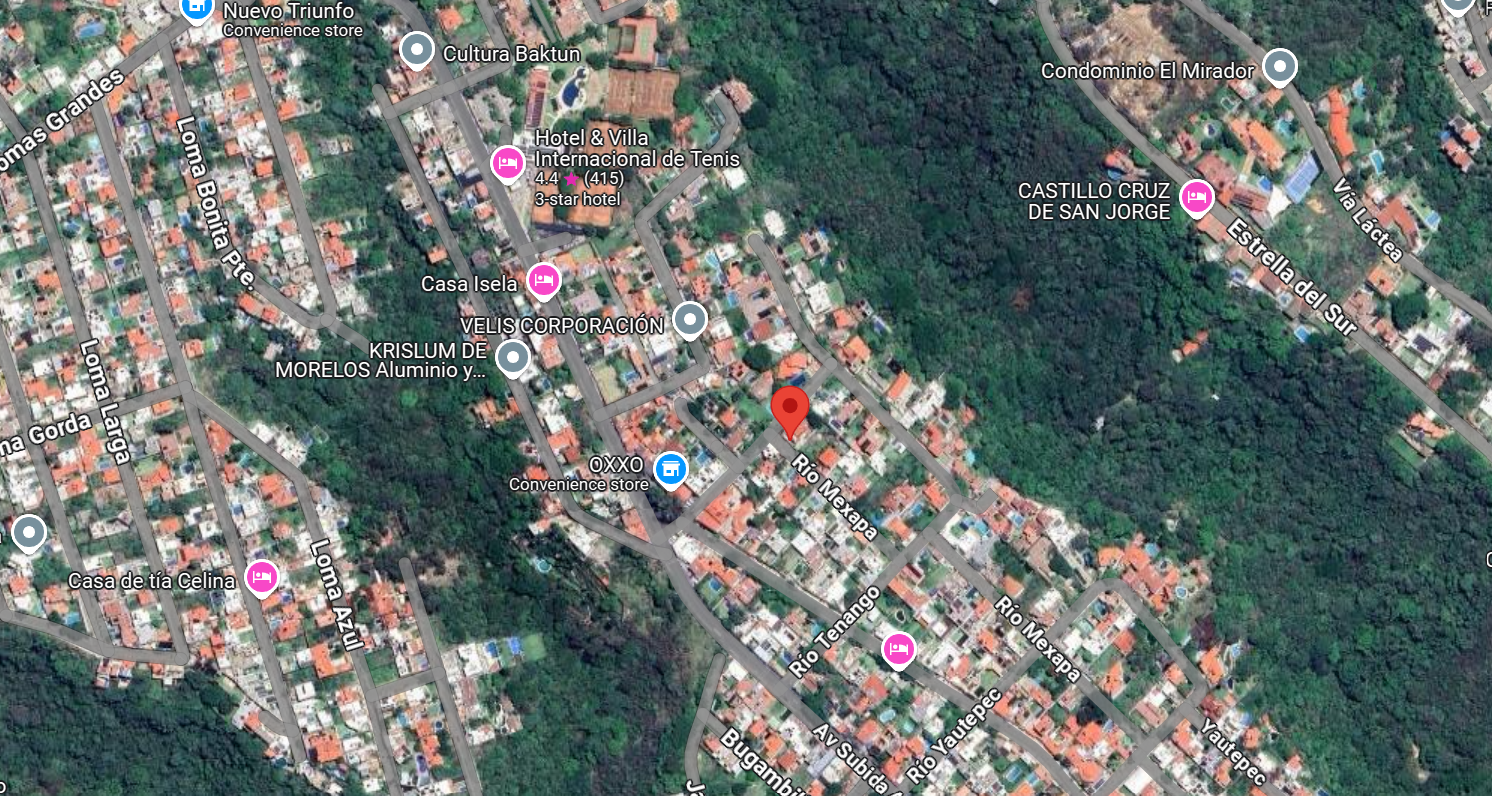1492x796 pixels.
Task: Select the KRISLUM DE MORELOS marker
Action: pyautogui.click(x=513, y=356)
